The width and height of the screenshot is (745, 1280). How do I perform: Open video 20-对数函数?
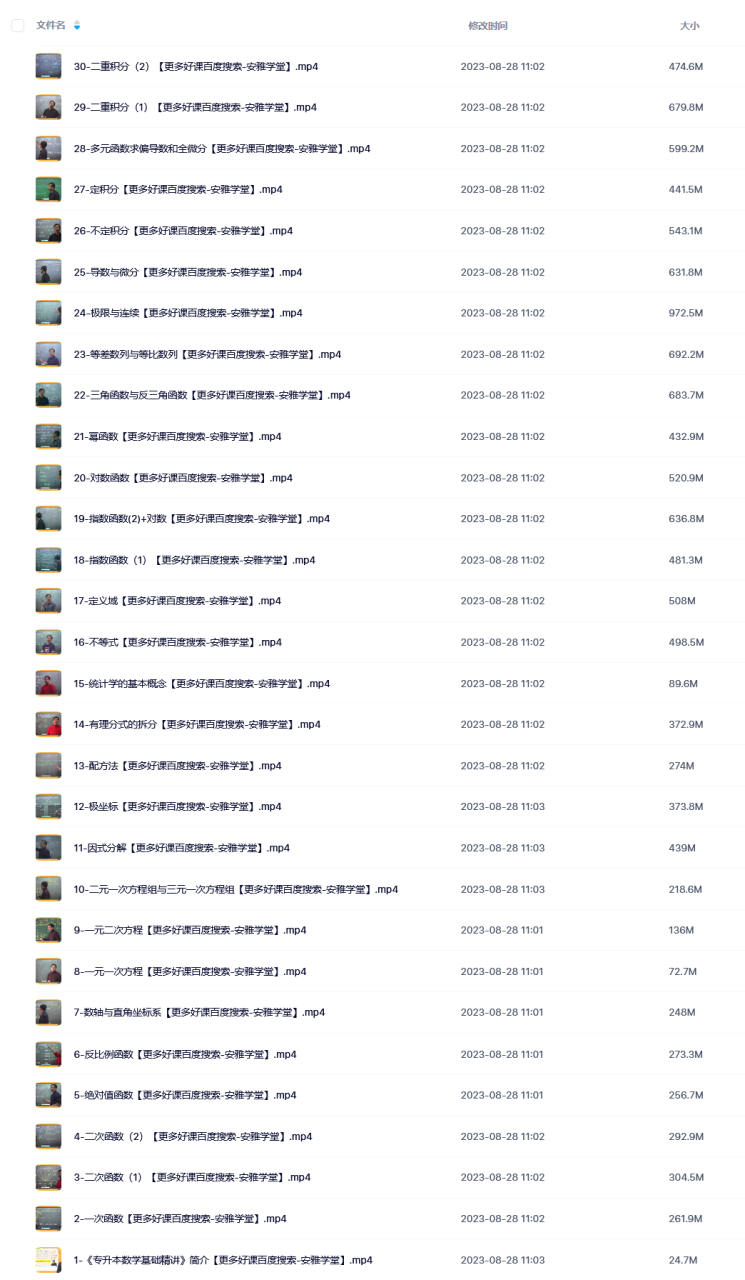[x=183, y=477]
